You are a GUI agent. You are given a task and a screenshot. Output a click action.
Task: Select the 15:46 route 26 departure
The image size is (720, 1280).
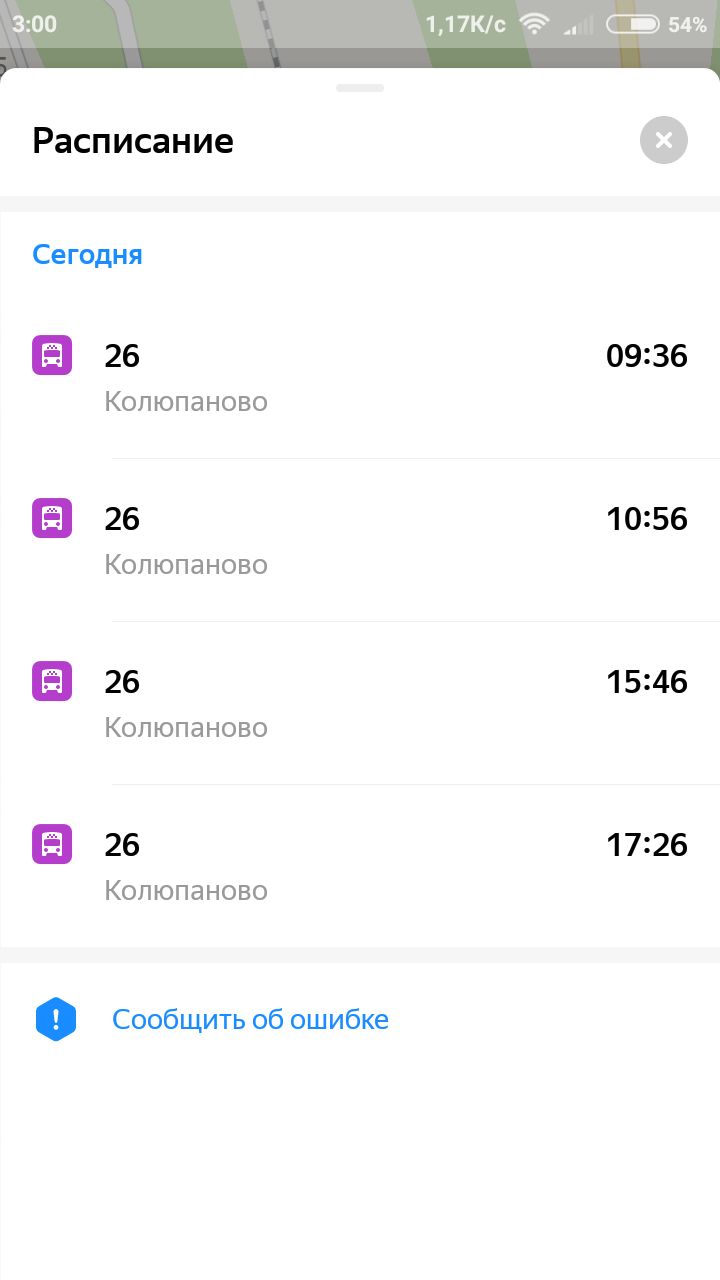[x=360, y=703]
